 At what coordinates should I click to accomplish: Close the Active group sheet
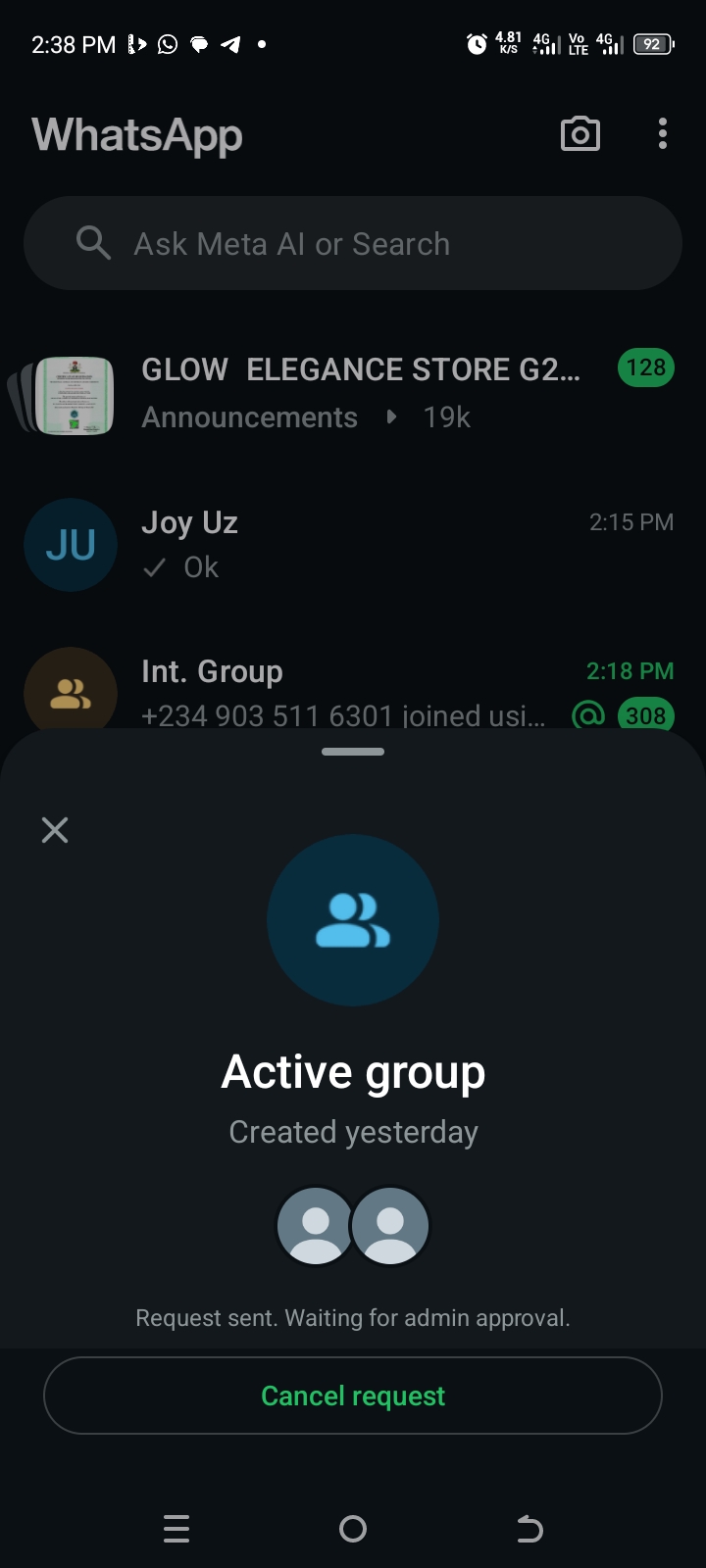coord(55,830)
